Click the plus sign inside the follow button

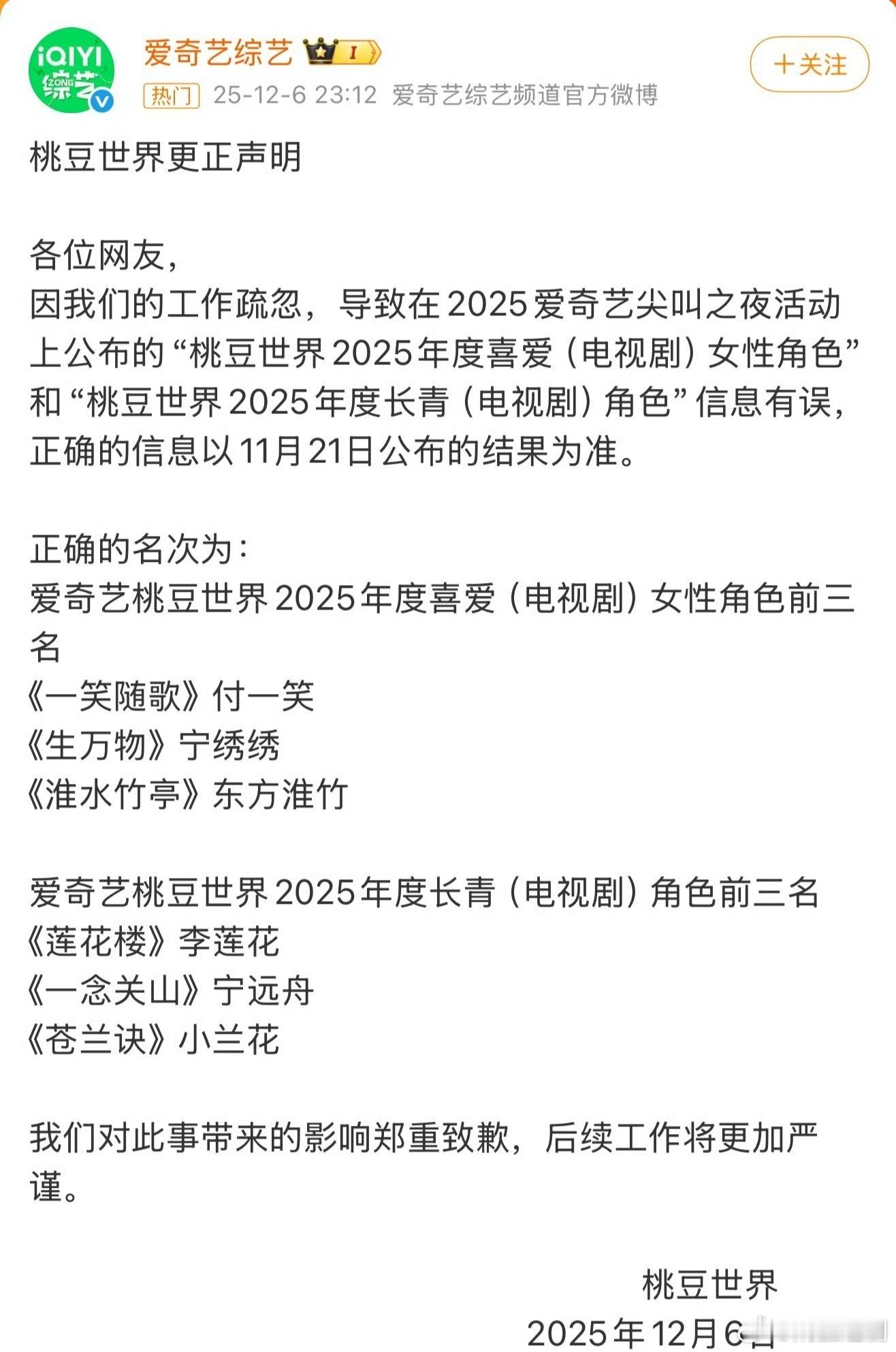(x=786, y=63)
